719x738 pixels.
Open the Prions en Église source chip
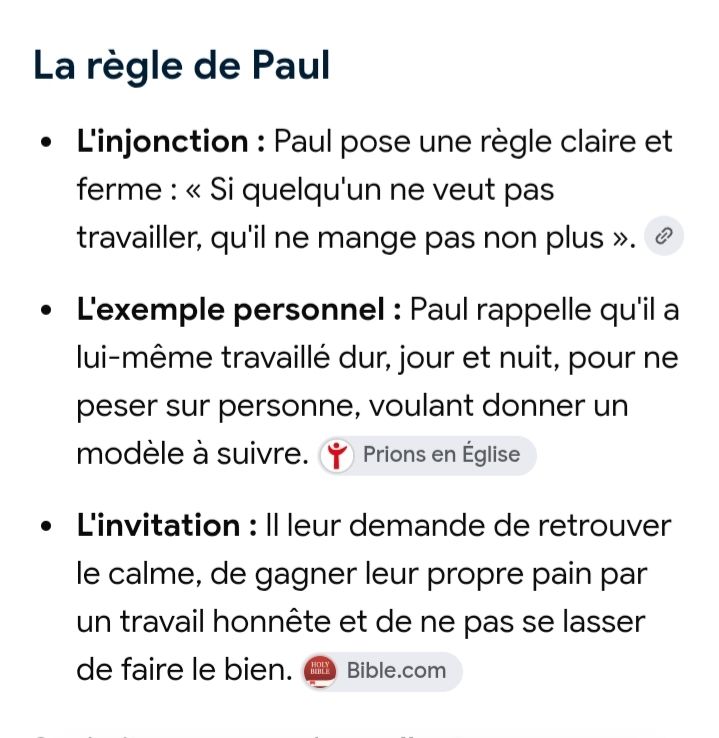pos(427,455)
